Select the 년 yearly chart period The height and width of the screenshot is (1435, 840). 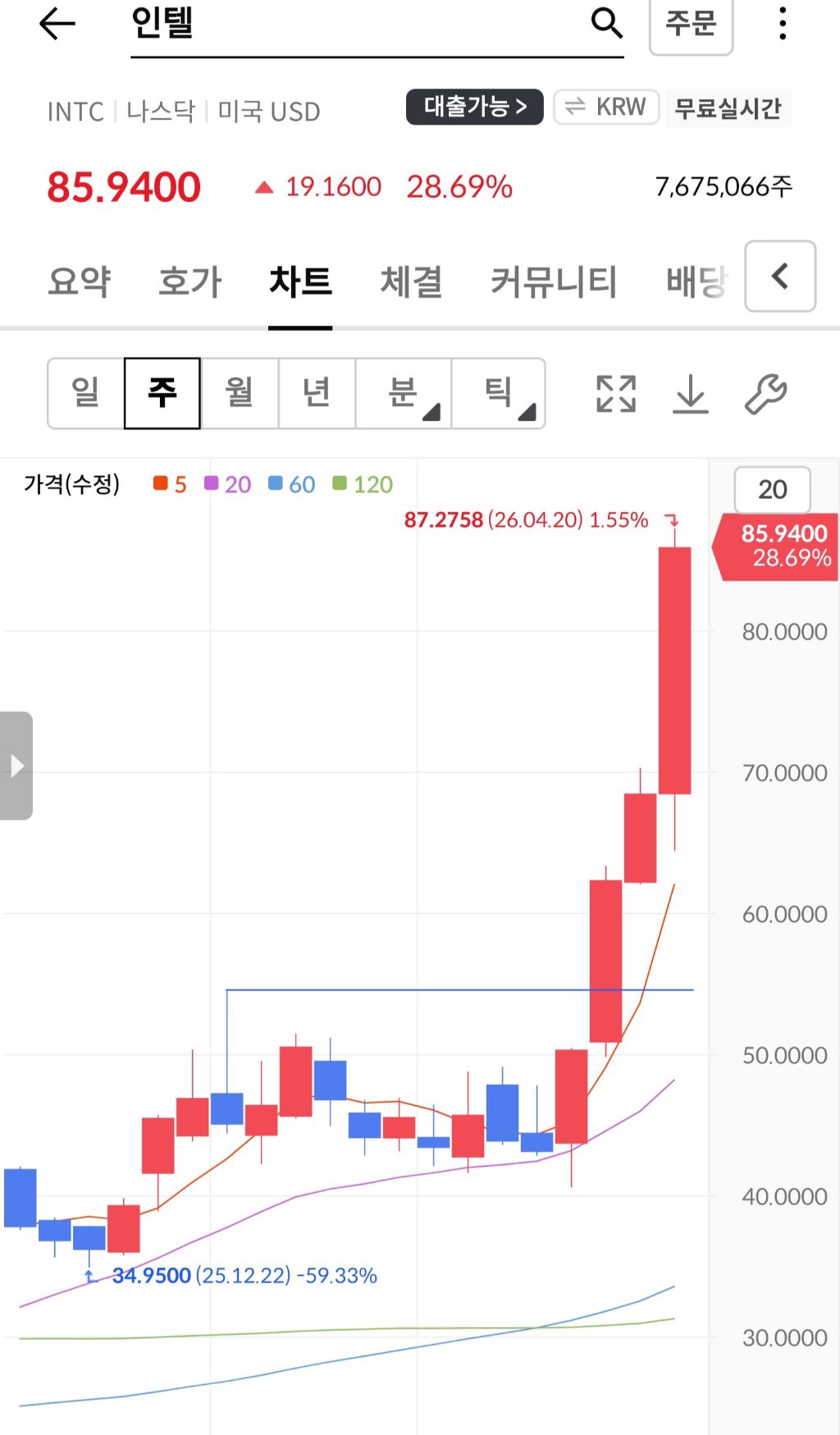point(317,393)
